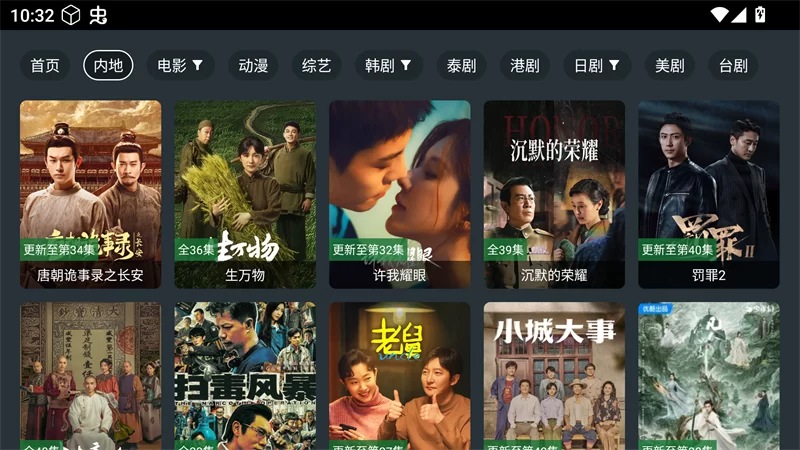Go to the 综艺 tab
Viewport: 800px width, 450px height.
point(317,66)
